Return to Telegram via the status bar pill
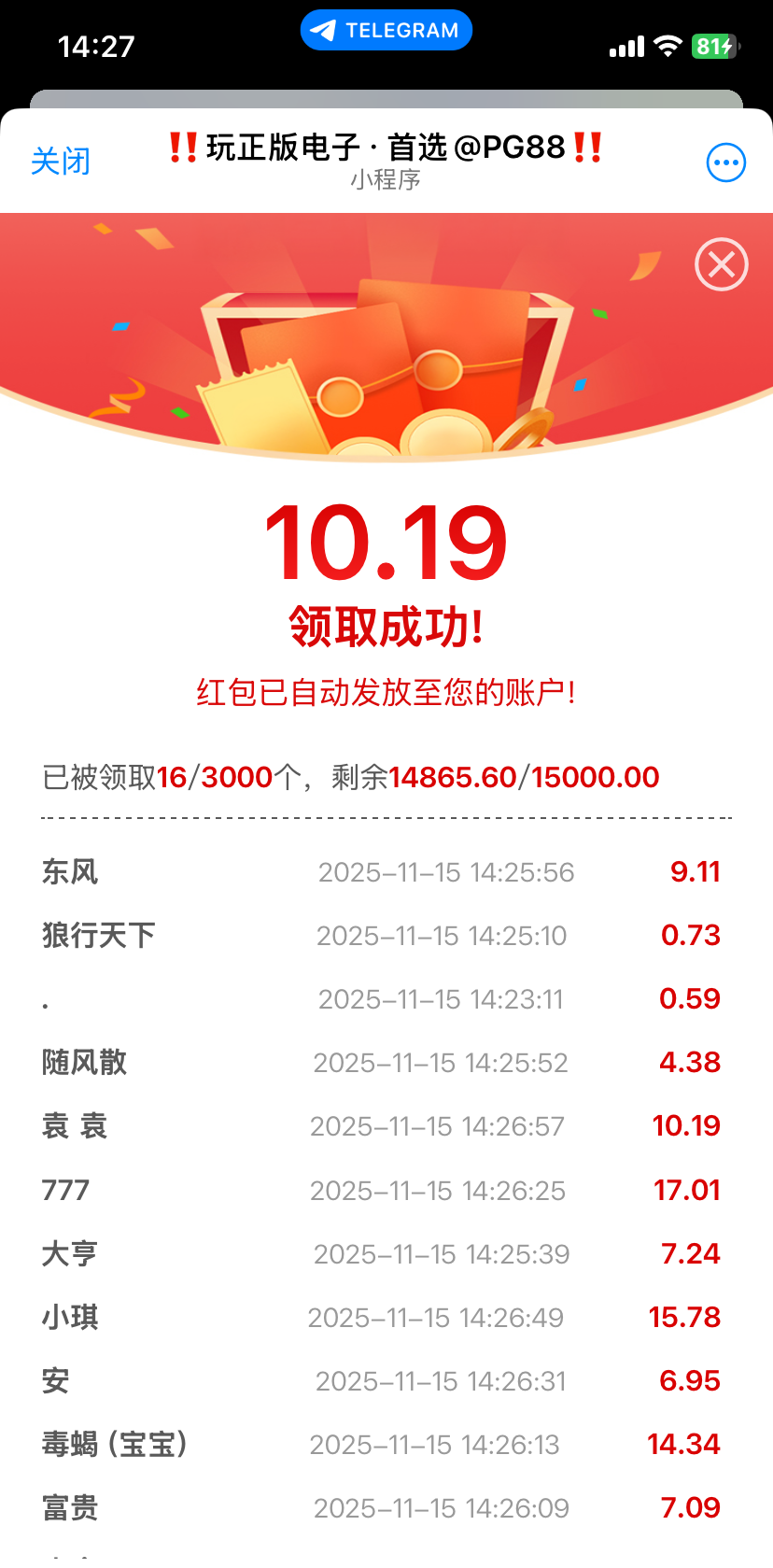 pyautogui.click(x=386, y=30)
